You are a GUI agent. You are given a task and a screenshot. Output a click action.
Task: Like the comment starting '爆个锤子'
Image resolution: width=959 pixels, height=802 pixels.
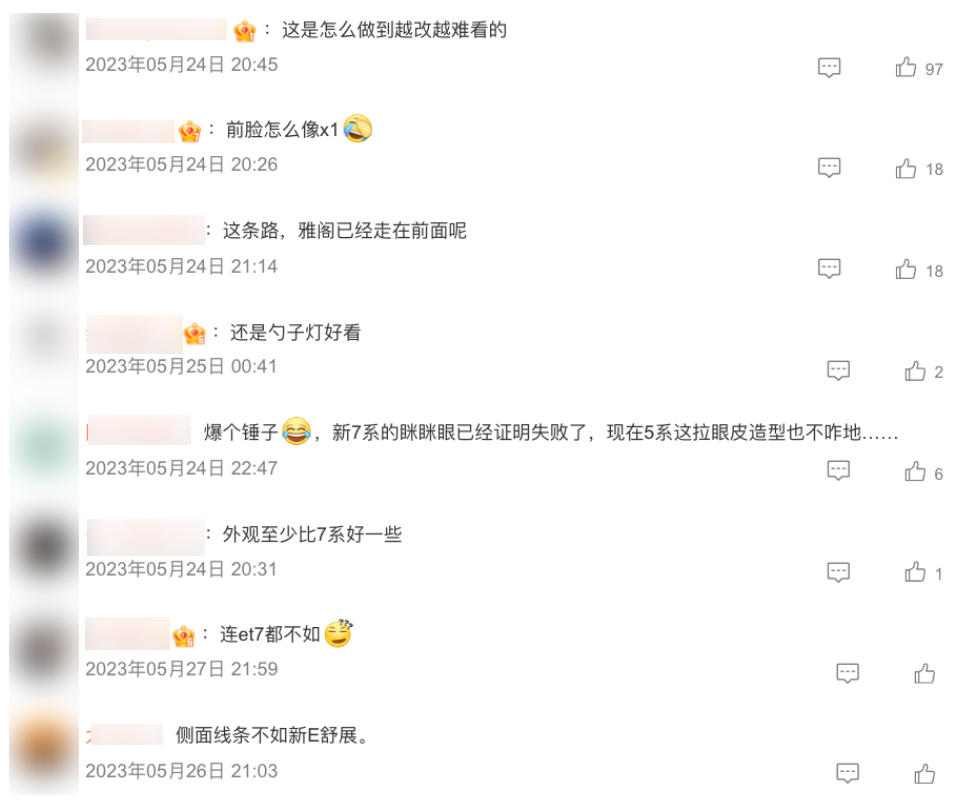(x=915, y=472)
